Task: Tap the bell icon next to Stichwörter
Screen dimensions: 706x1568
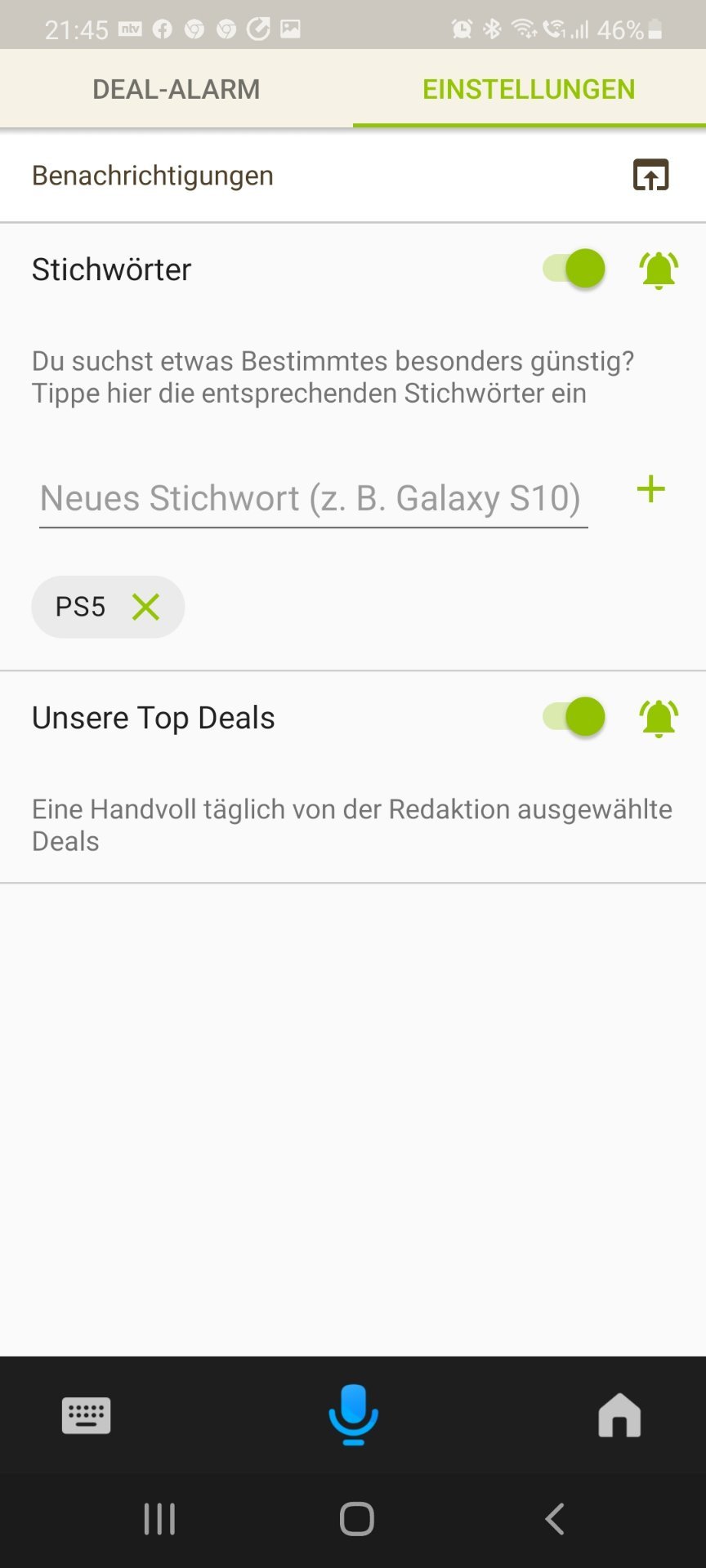Action: coord(659,269)
